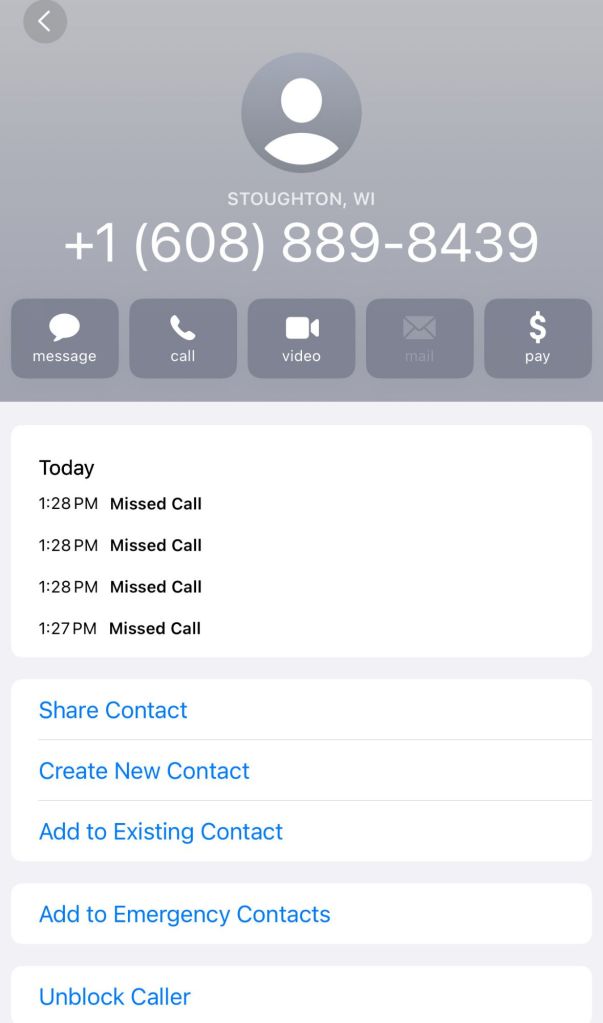Viewport: 603px width, 1023px height.
Task: Go back using the top-left arrow
Action: tap(45, 22)
